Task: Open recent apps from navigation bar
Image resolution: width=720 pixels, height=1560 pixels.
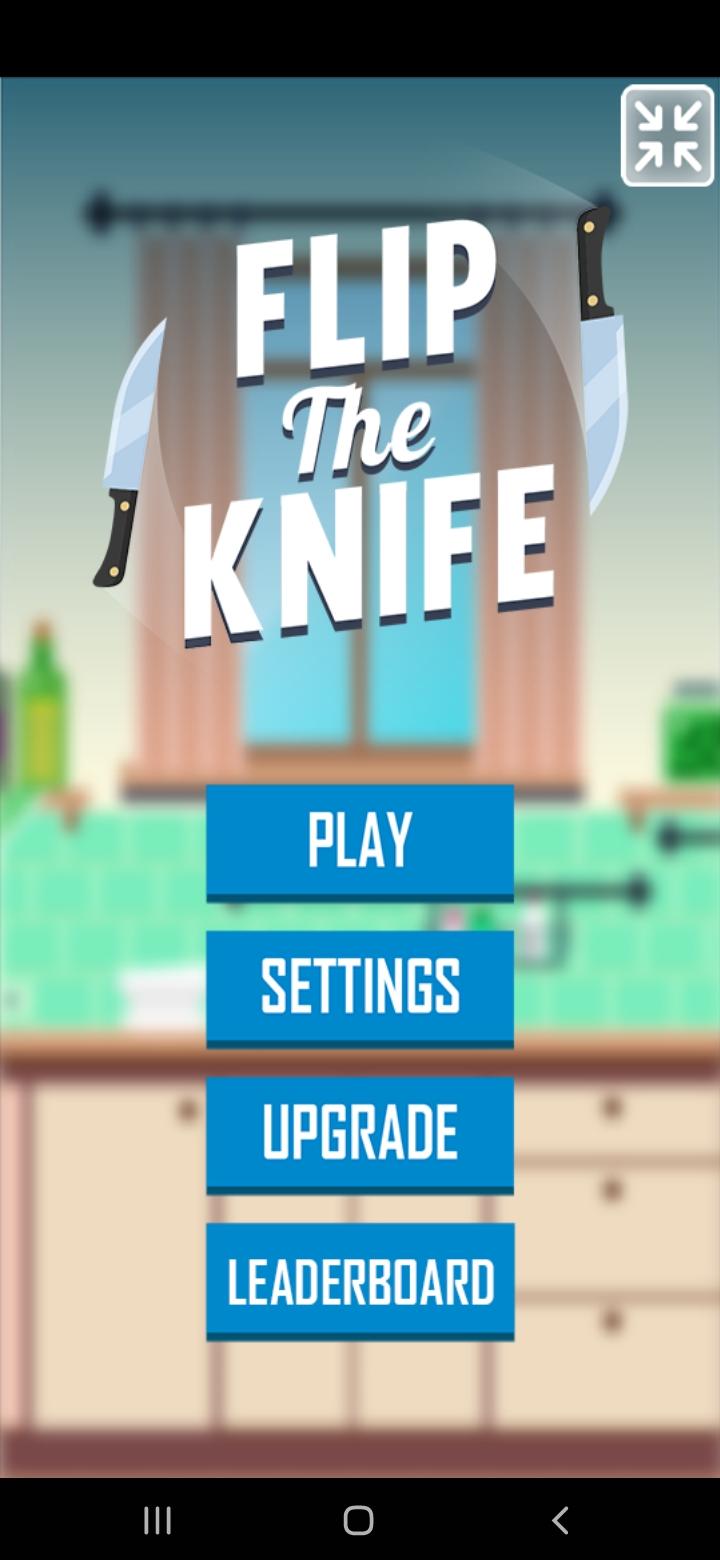Action: click(158, 1520)
